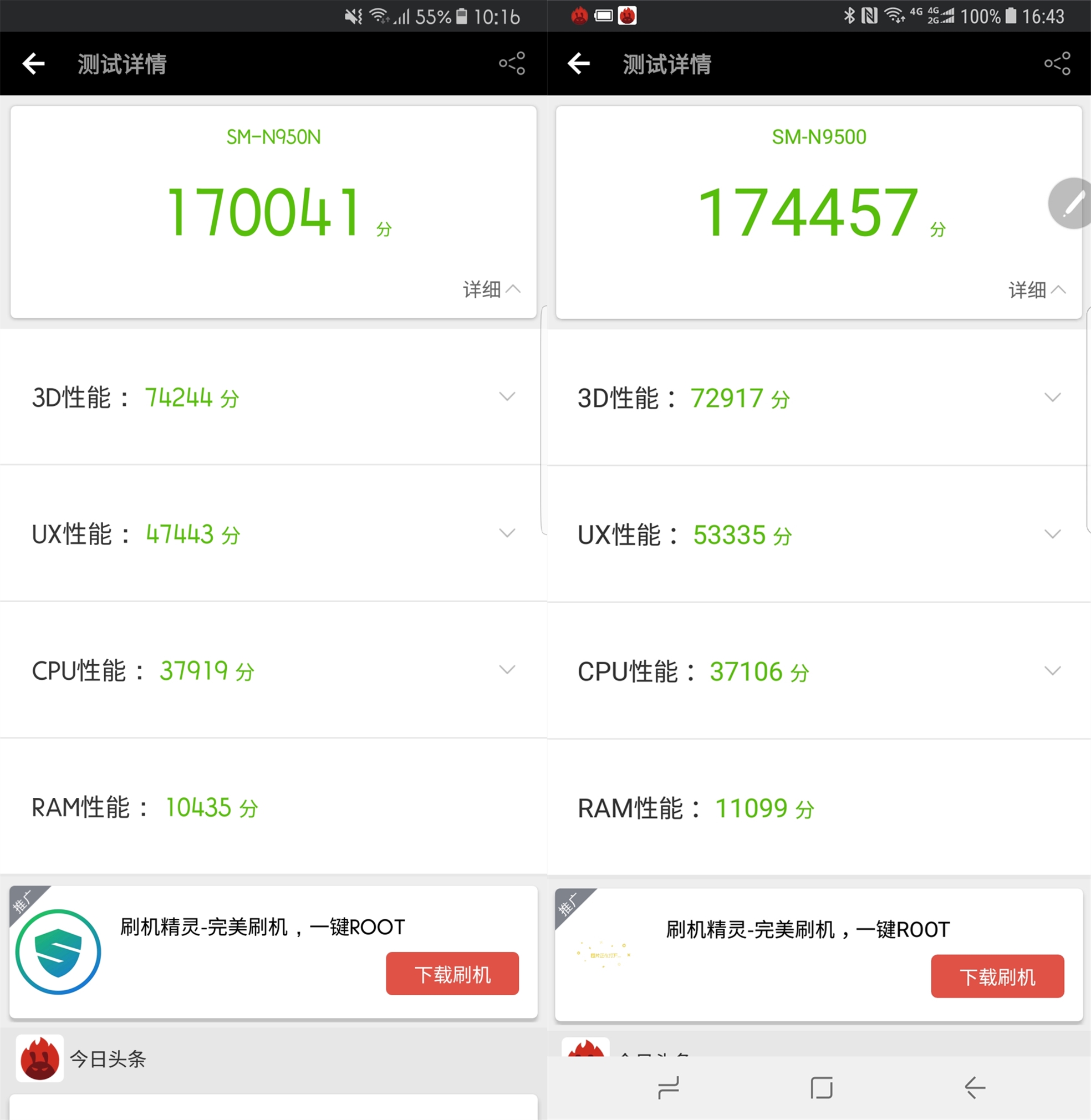Tap the recent apps key in the navigation bar
The image size is (1091, 1120).
click(x=669, y=1087)
